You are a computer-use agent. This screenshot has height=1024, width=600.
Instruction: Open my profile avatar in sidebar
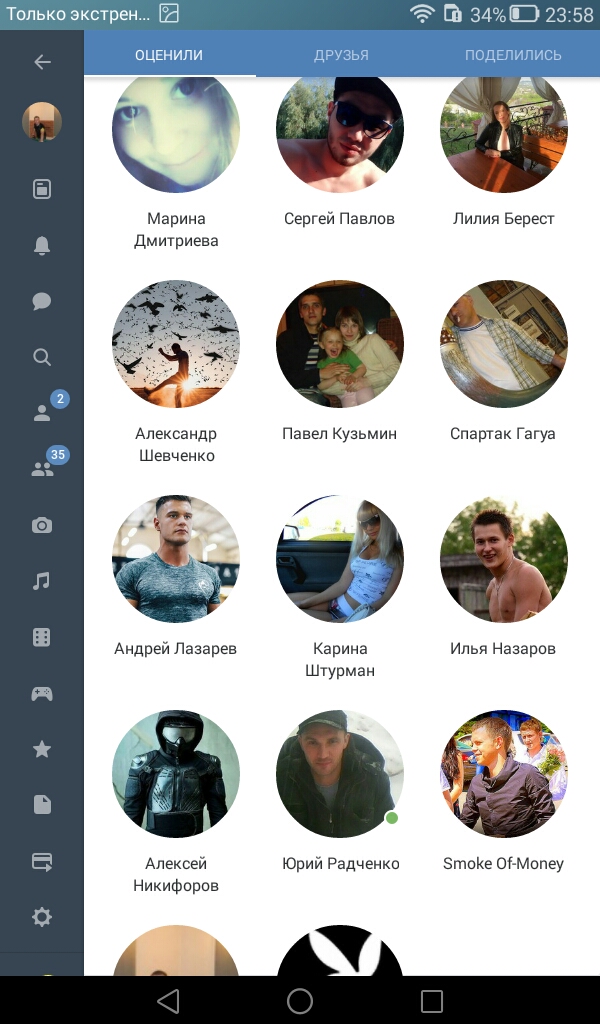(42, 122)
